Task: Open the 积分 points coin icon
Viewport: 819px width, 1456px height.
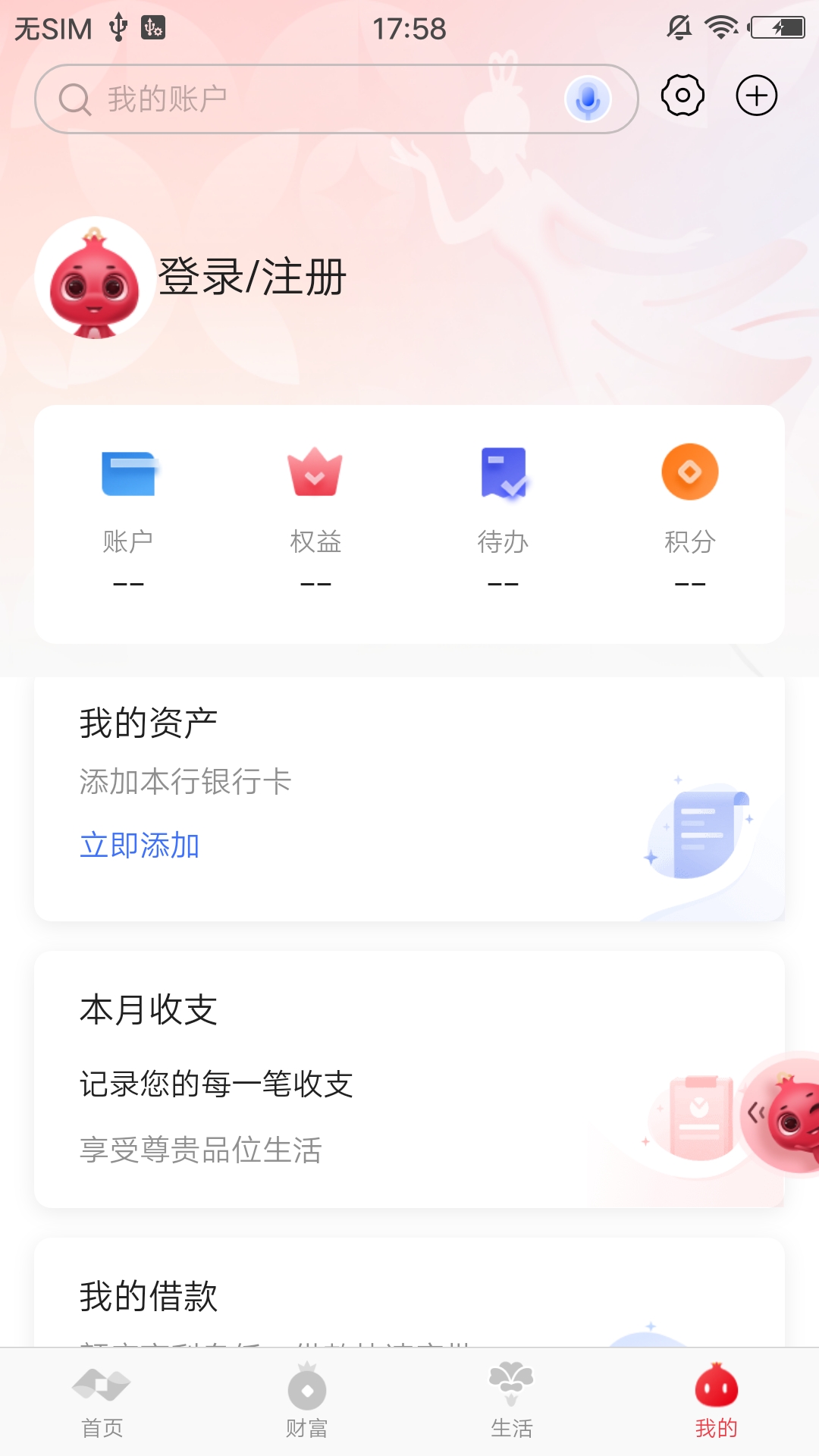Action: [689, 472]
